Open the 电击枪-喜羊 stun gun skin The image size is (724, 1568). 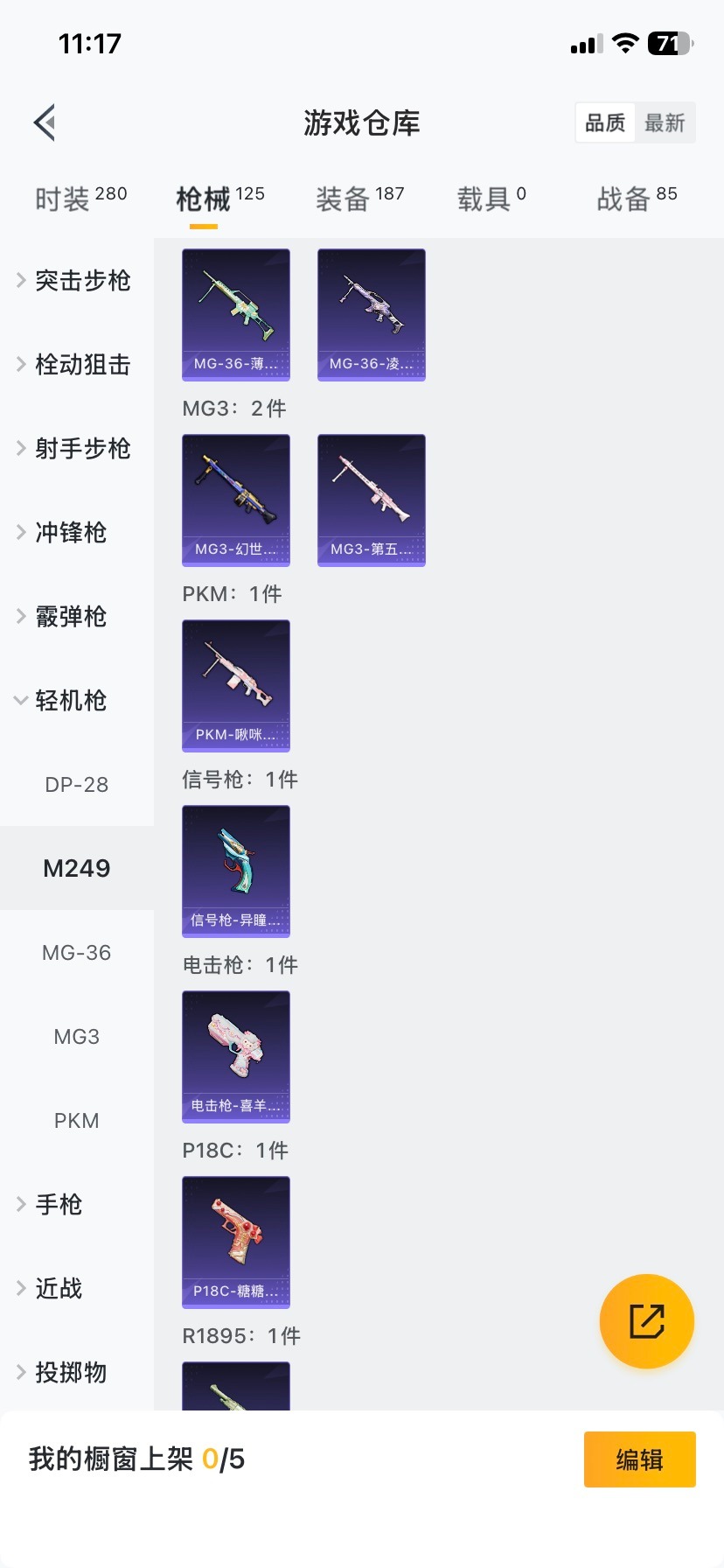pos(235,1057)
